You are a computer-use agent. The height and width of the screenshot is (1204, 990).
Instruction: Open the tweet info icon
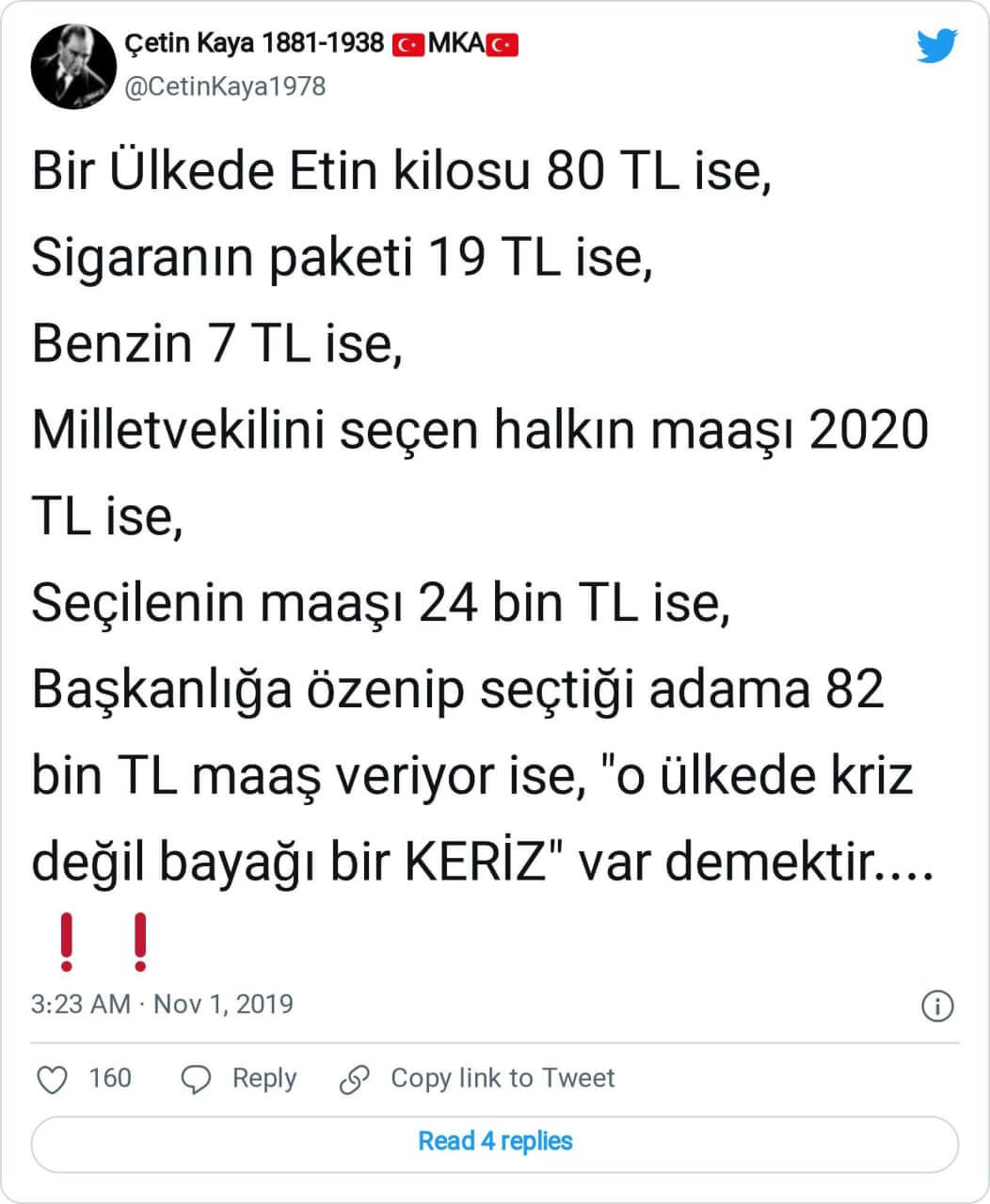[936, 1006]
